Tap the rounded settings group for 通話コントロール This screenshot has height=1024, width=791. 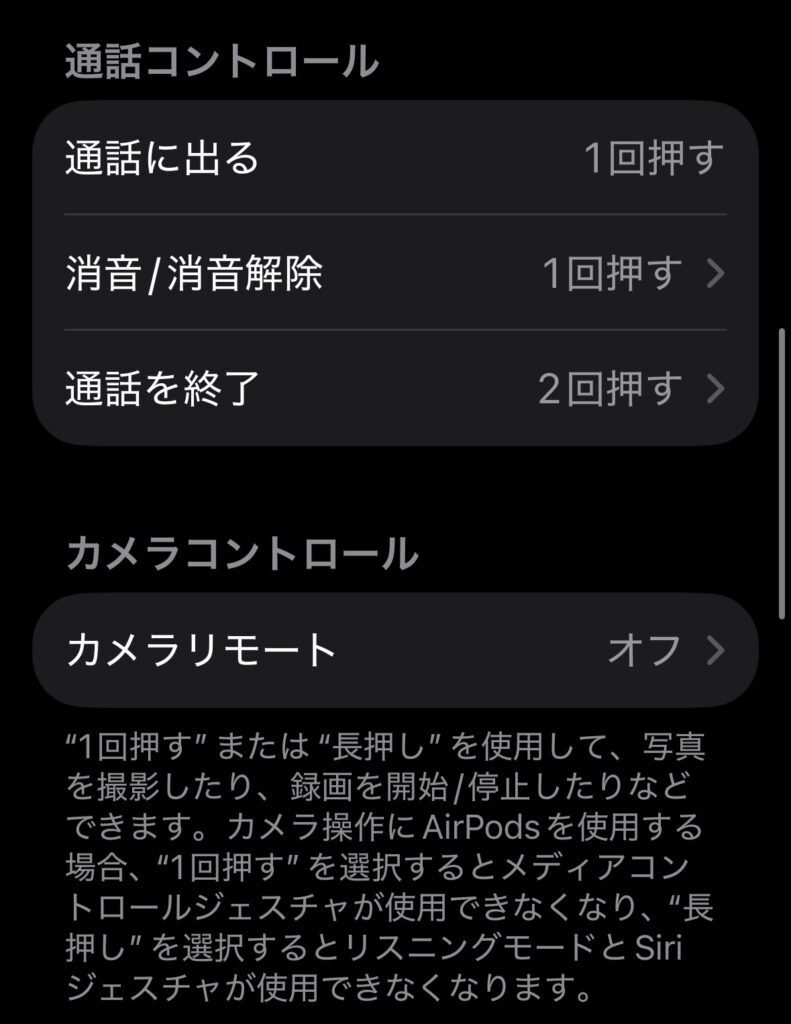395,270
